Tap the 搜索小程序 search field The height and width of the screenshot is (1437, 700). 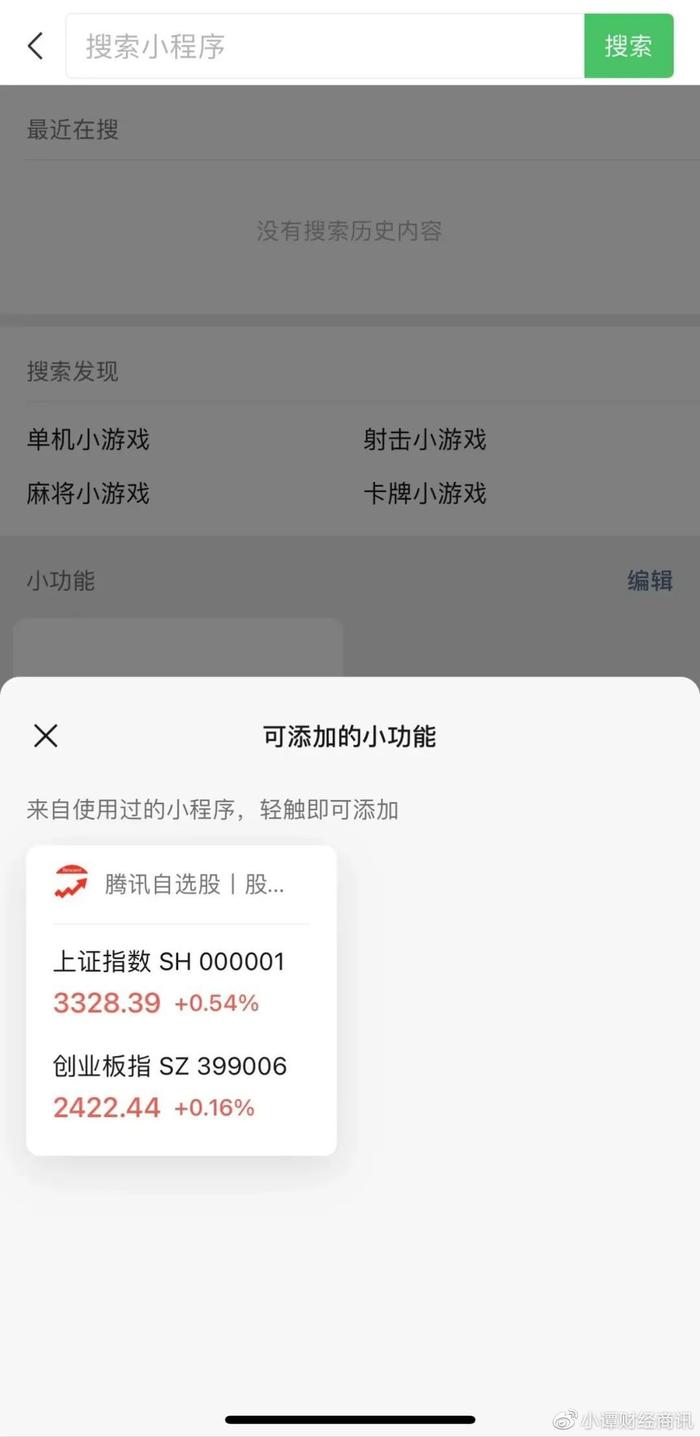click(x=325, y=46)
